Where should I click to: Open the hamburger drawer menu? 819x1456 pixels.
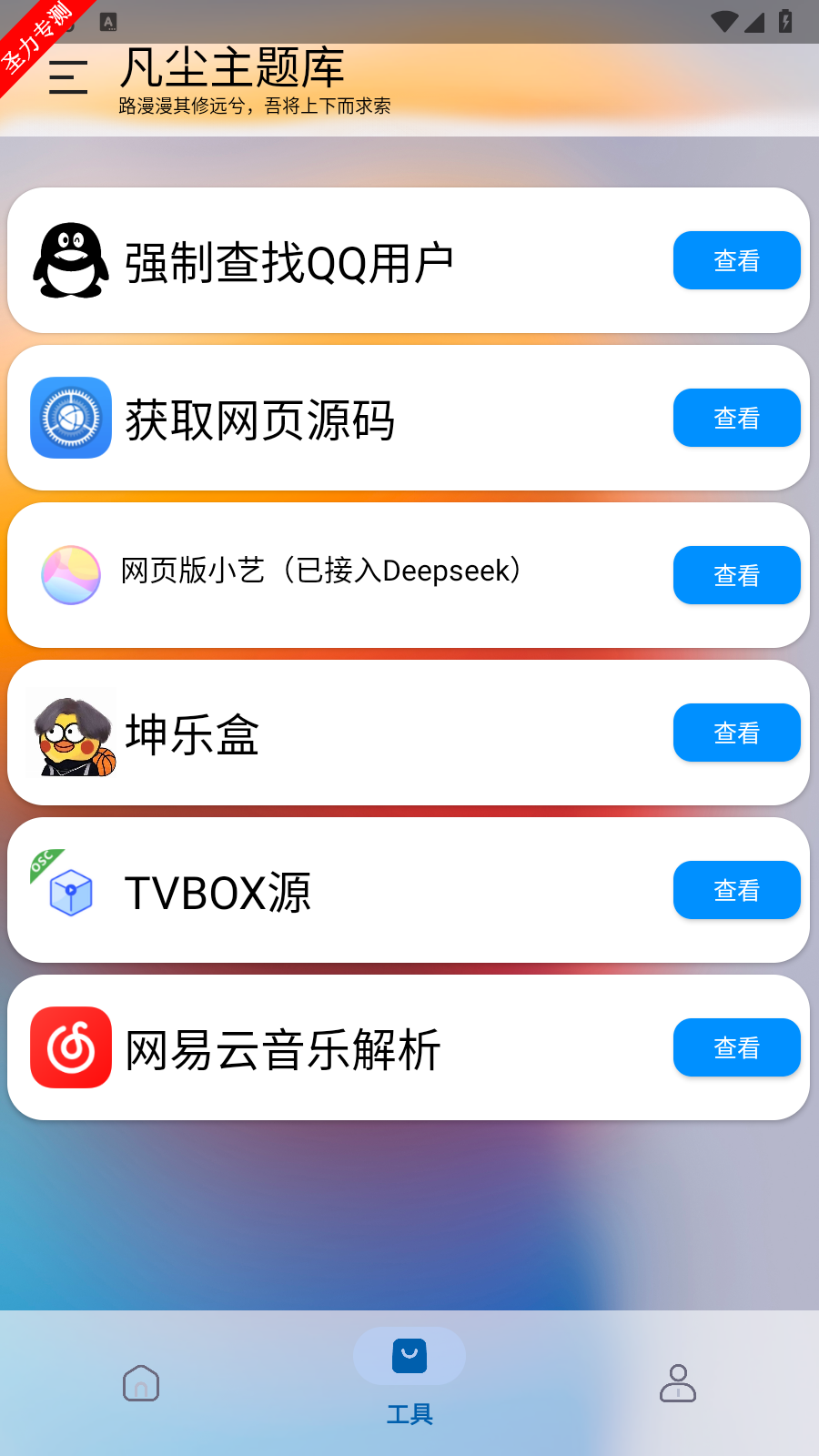(68, 77)
